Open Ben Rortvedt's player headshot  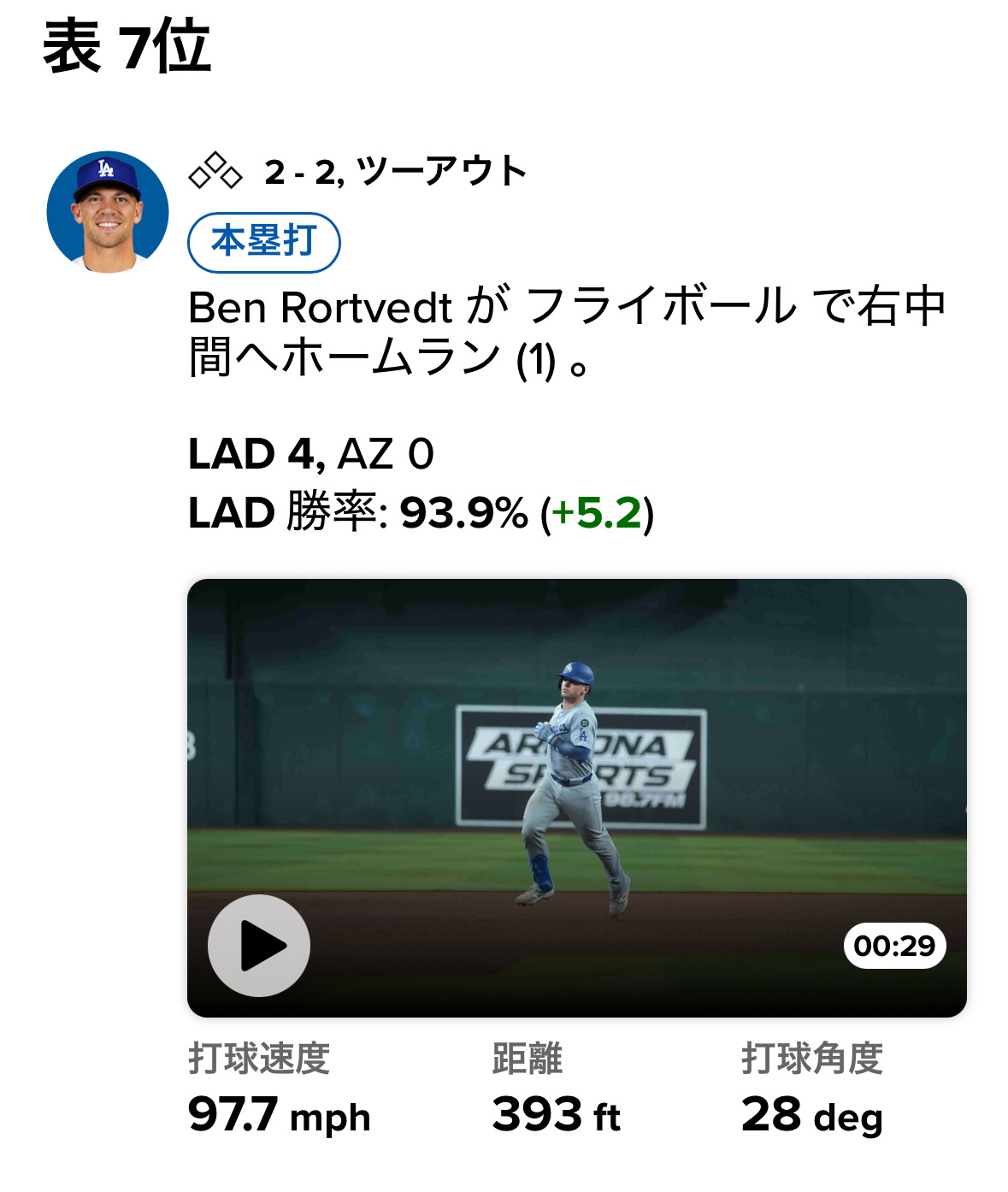tap(108, 212)
